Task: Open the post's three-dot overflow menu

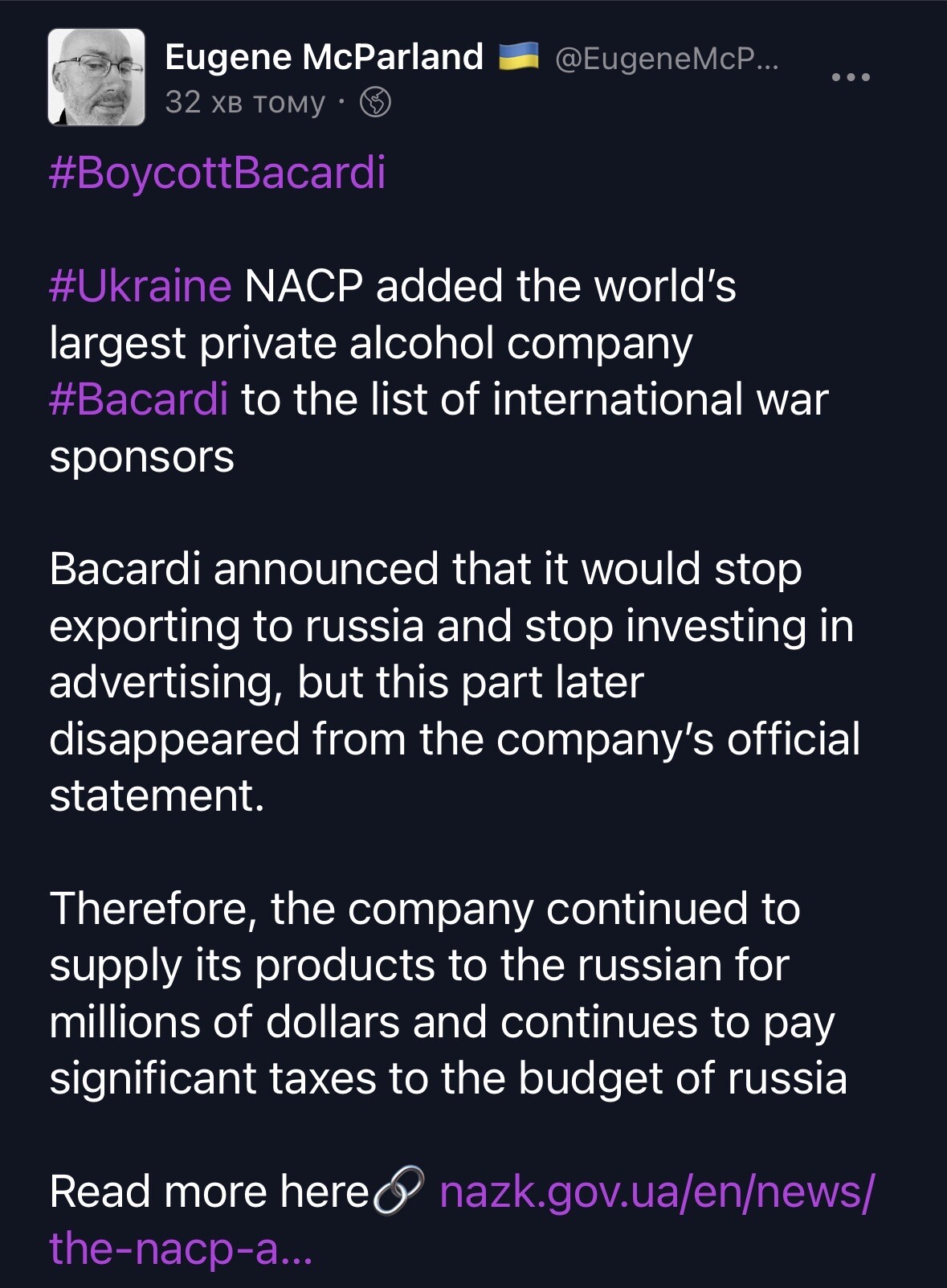Action: click(851, 77)
